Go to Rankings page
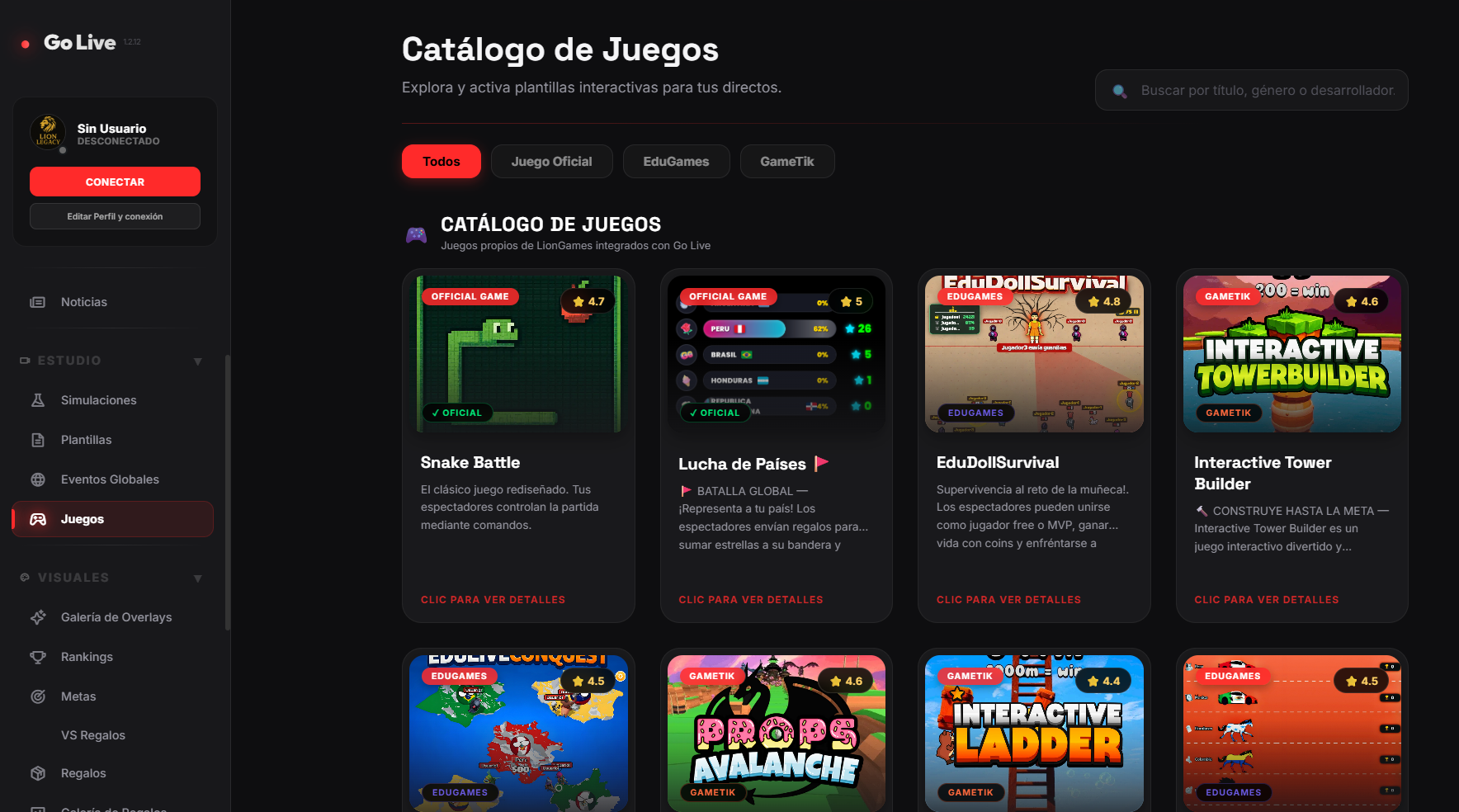Image resolution: width=1459 pixels, height=812 pixels. click(87, 657)
